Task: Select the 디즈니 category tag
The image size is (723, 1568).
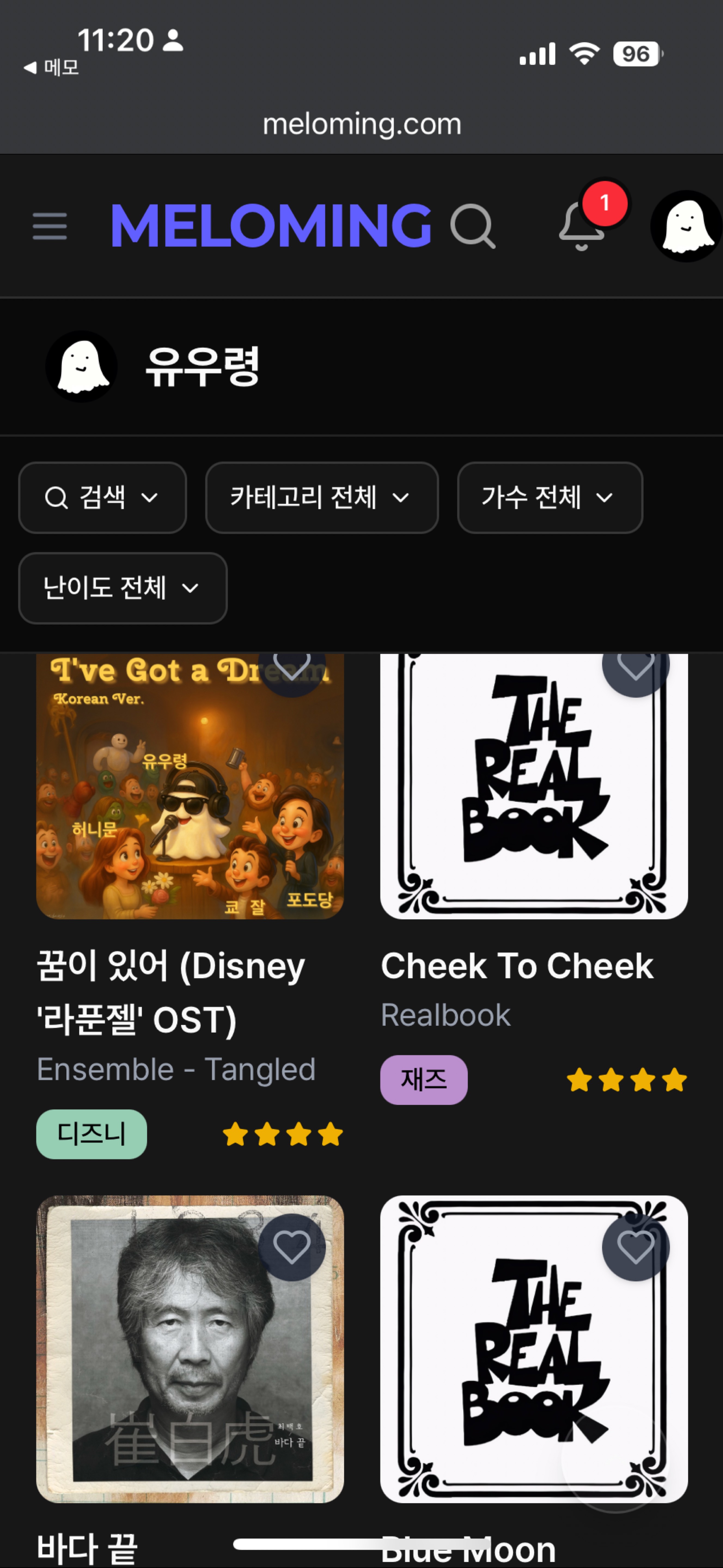Action: pos(91,1134)
